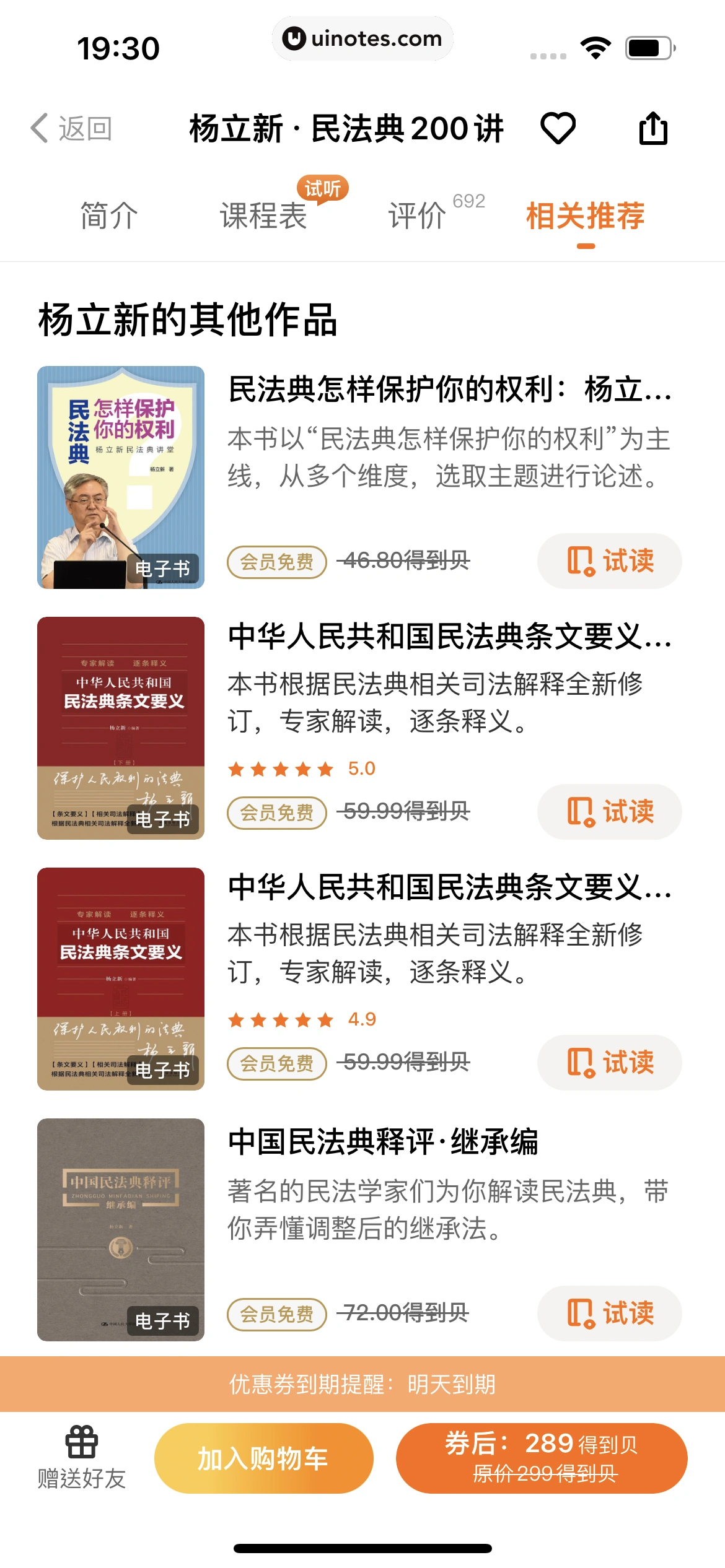Viewport: 725px width, 1568px height.
Task: Switch to the 简介 tab
Action: pyautogui.click(x=108, y=216)
